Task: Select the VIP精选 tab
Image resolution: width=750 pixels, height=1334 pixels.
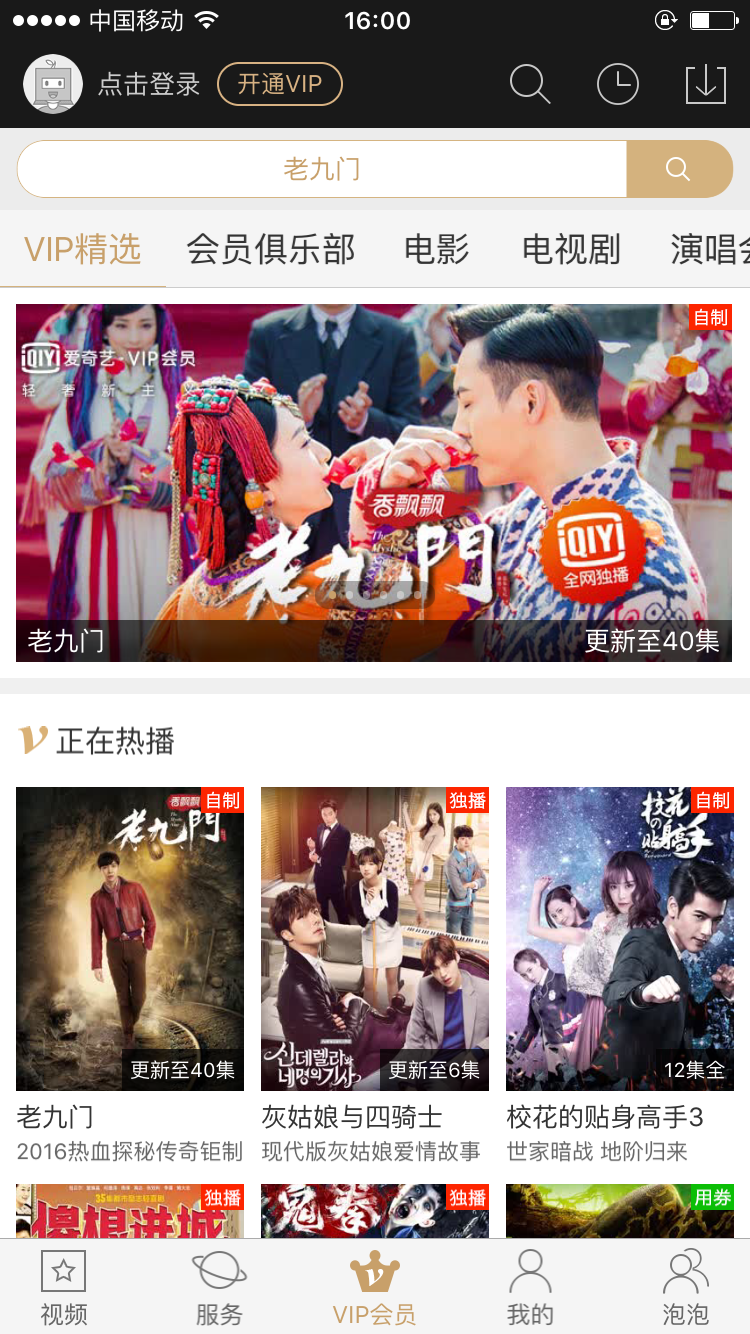Action: click(83, 249)
